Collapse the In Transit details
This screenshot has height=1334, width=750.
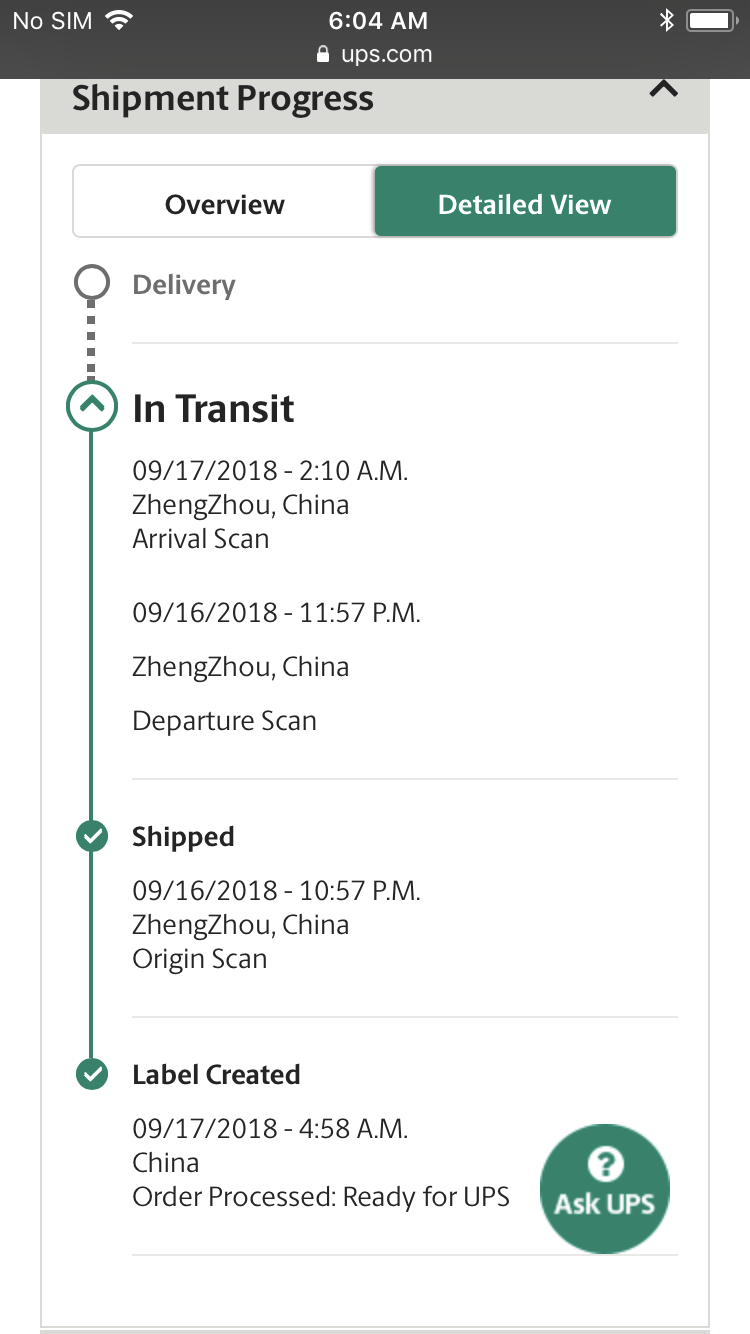pyautogui.click(x=91, y=407)
